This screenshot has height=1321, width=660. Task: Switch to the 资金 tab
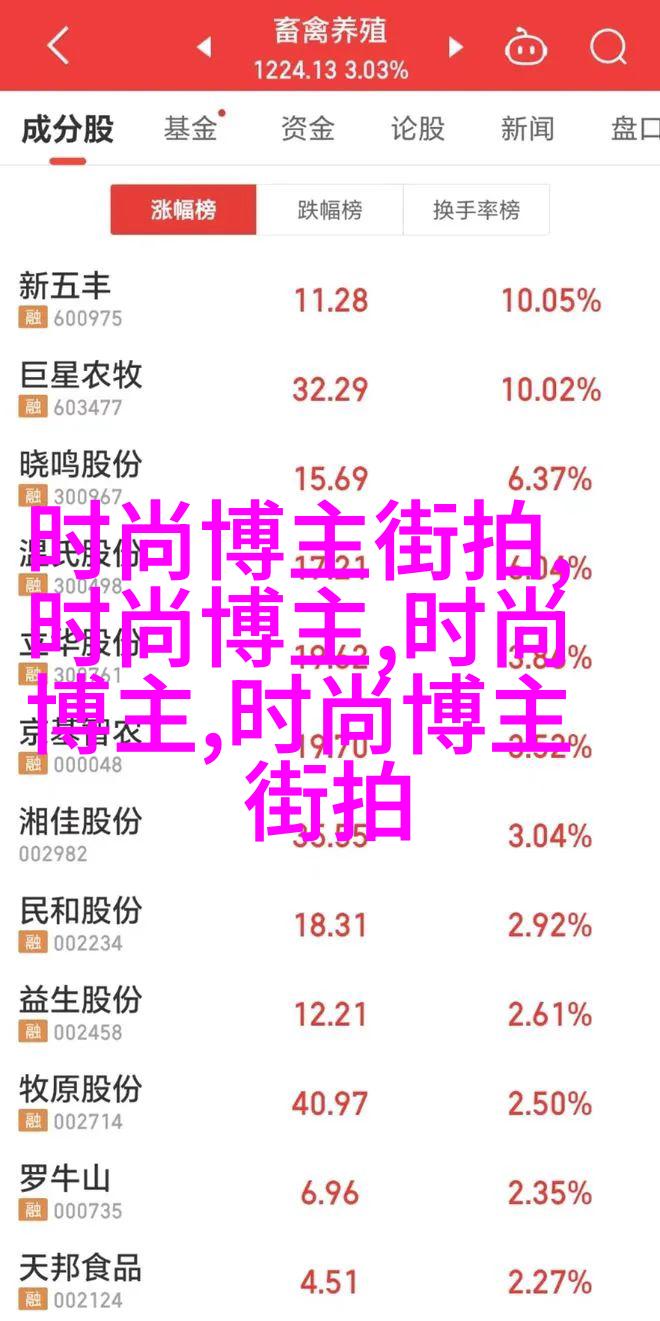pos(306,129)
